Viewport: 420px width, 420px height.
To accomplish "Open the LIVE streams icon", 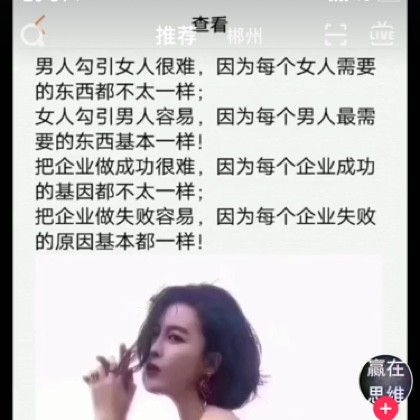I will 382,34.
